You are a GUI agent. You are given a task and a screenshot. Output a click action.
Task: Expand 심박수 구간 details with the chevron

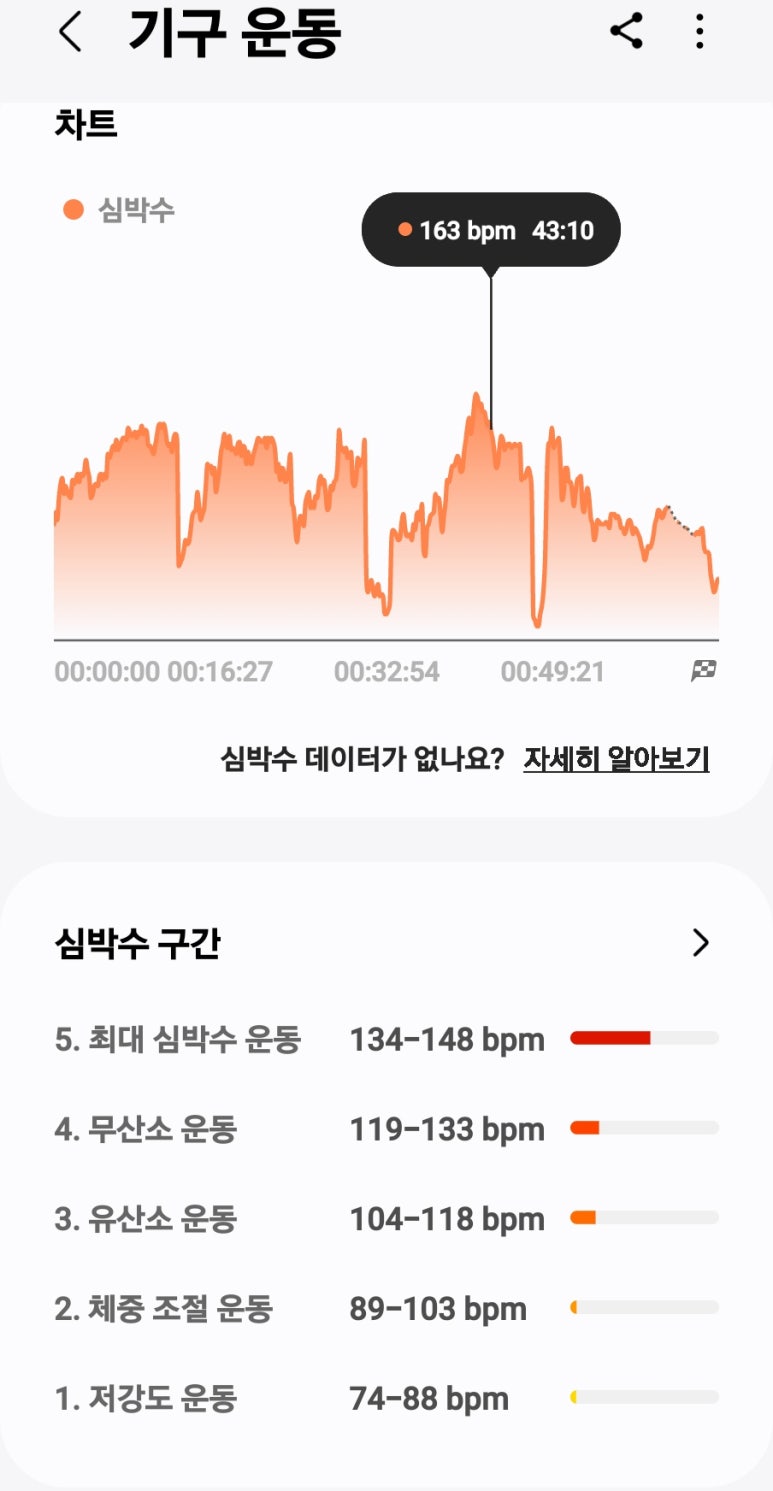click(x=700, y=942)
